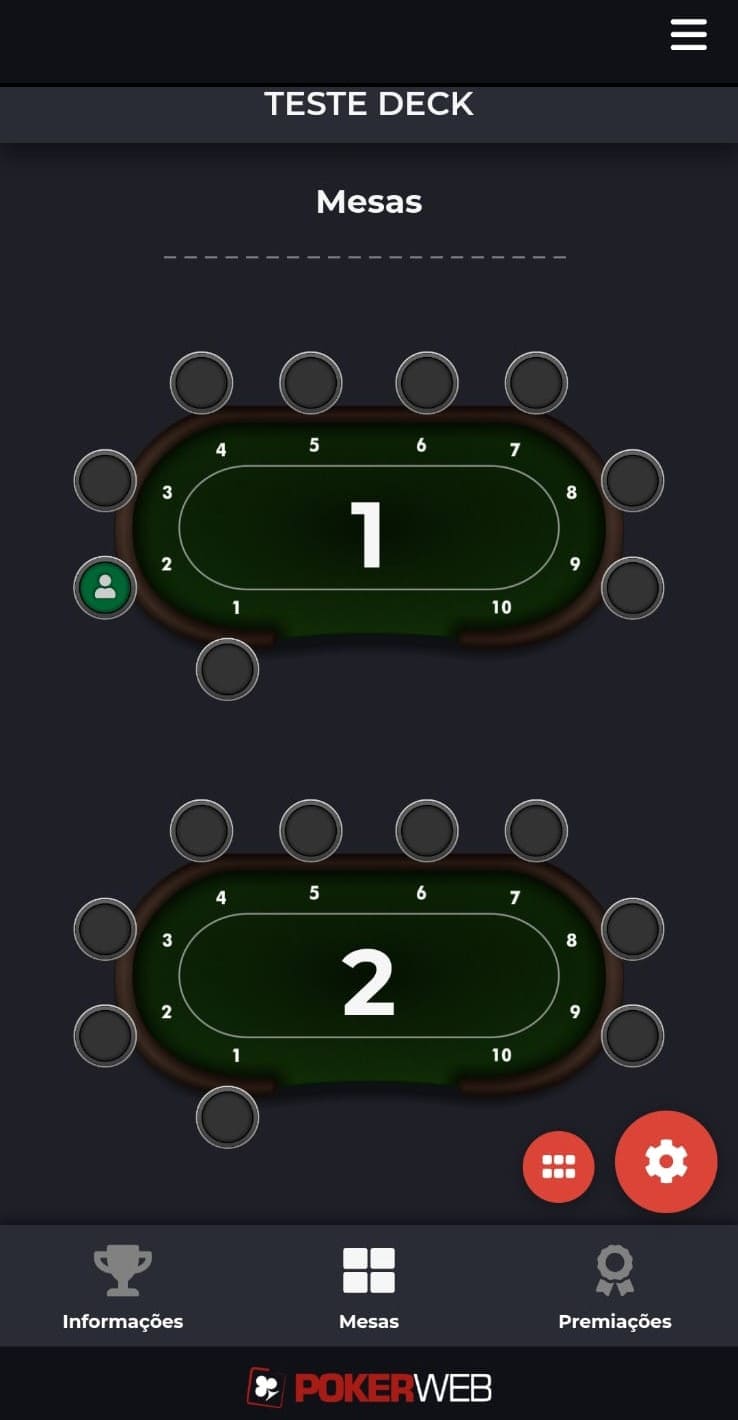
Task: Choose seat 7 at table 2
Action: pyautogui.click(x=536, y=830)
